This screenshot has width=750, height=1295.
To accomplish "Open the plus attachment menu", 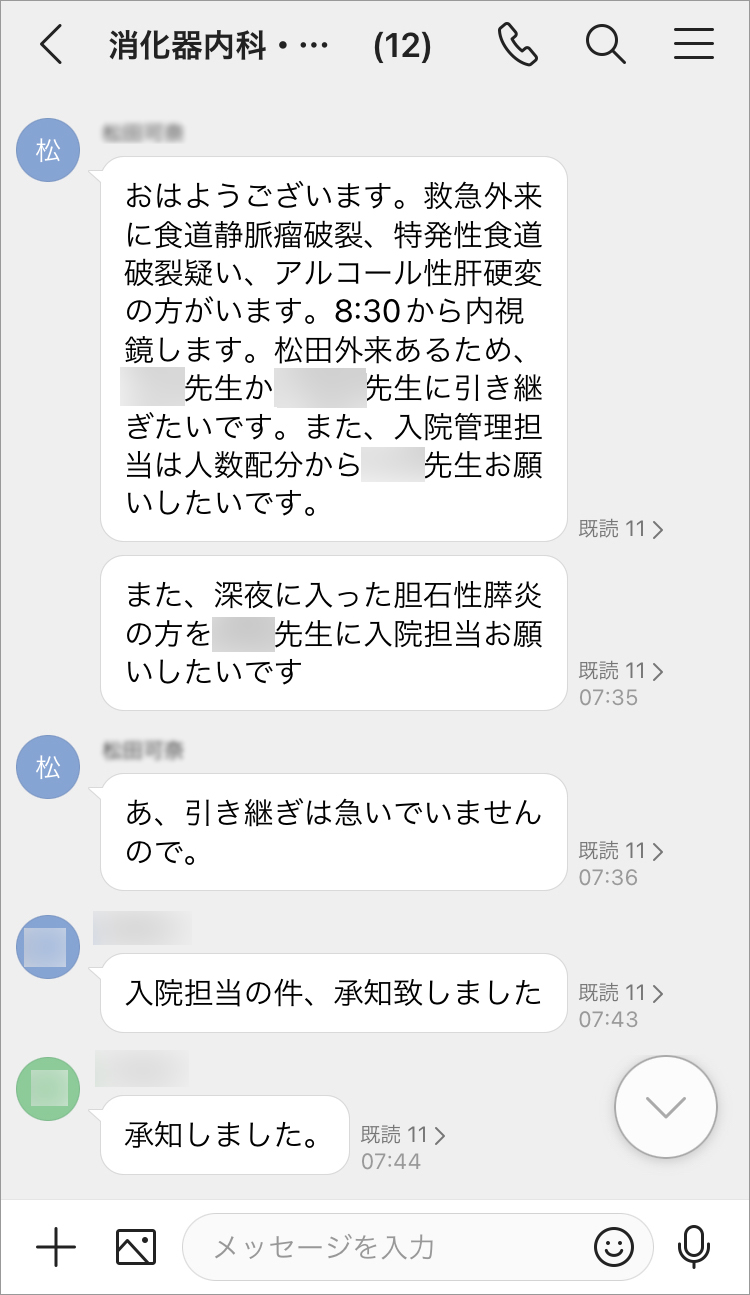I will 56,1247.
